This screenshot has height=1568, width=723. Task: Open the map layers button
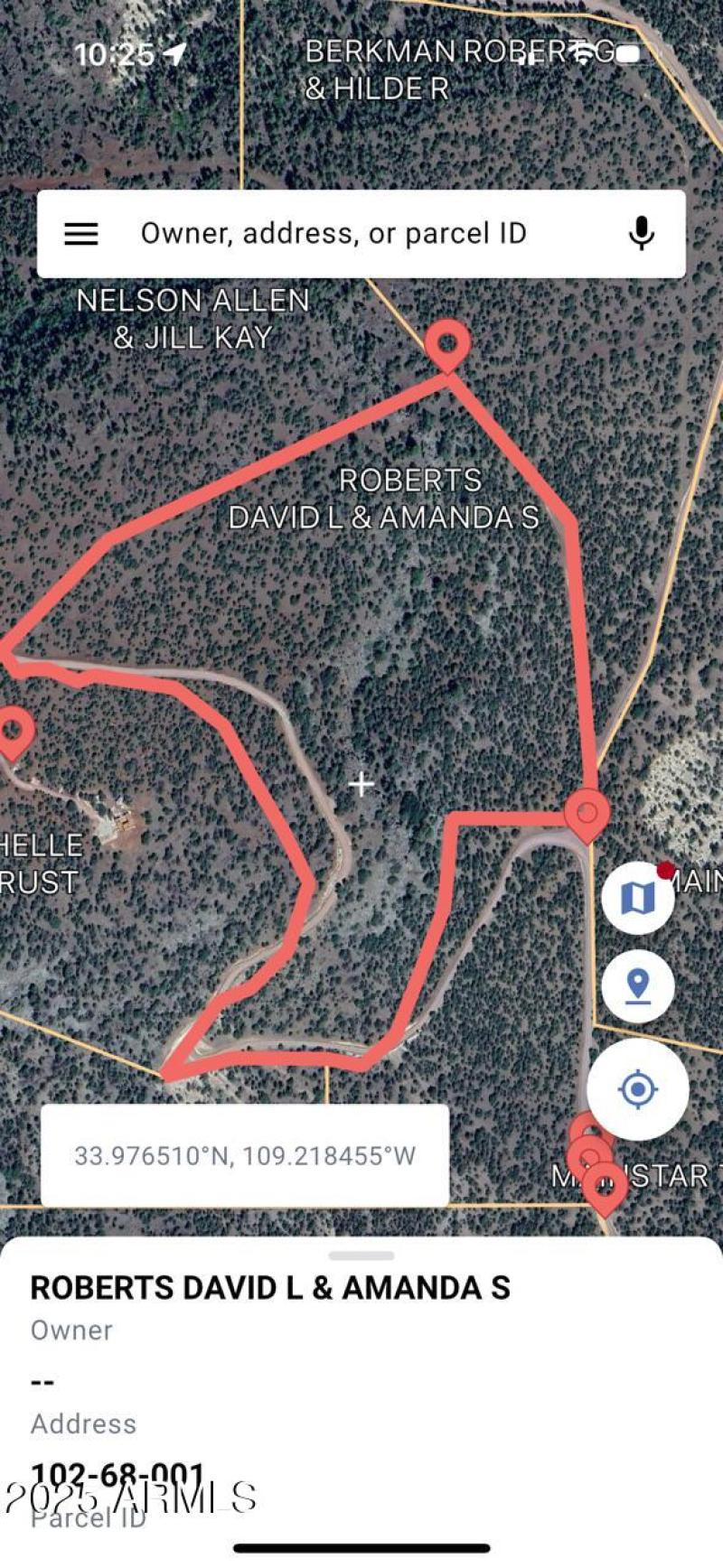638,898
